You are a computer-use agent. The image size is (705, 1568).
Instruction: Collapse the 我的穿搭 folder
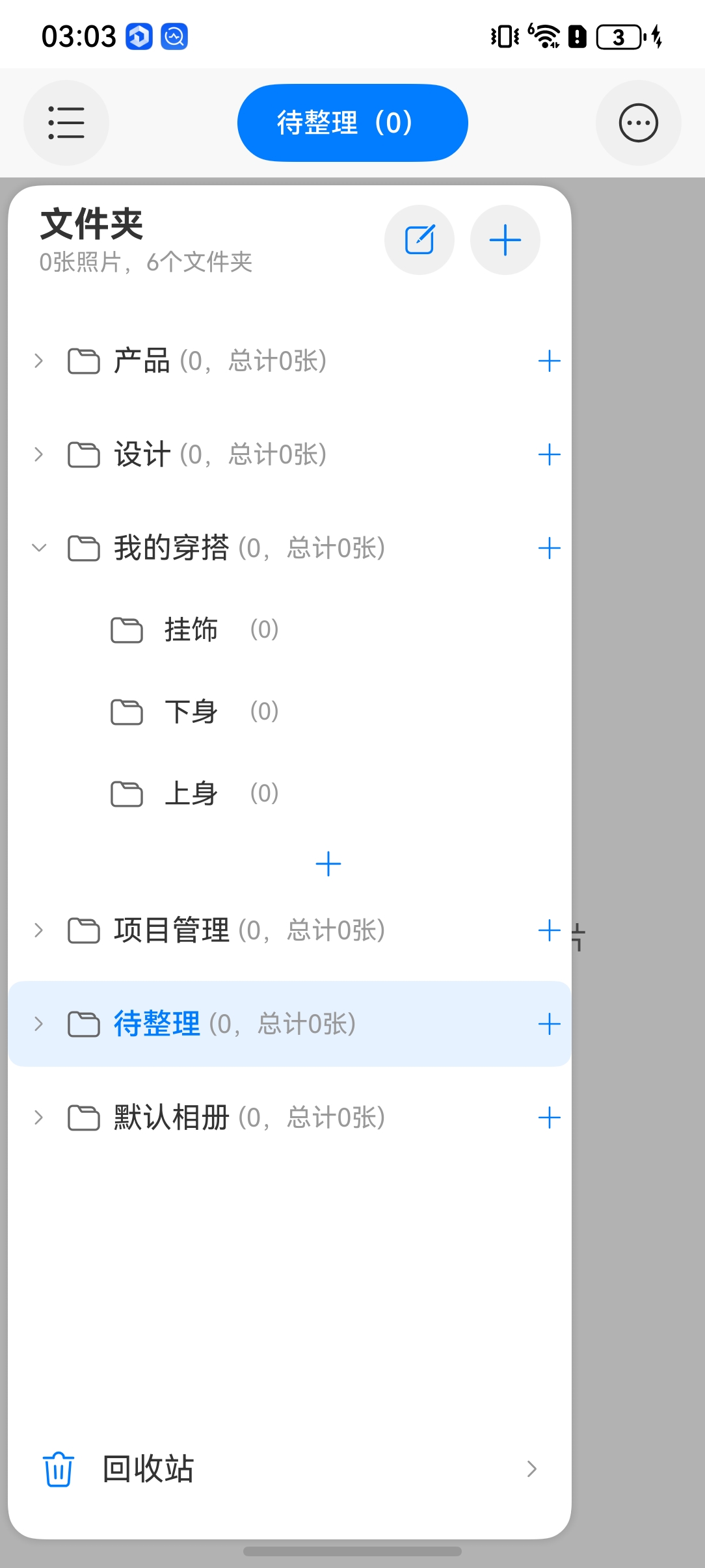click(38, 548)
